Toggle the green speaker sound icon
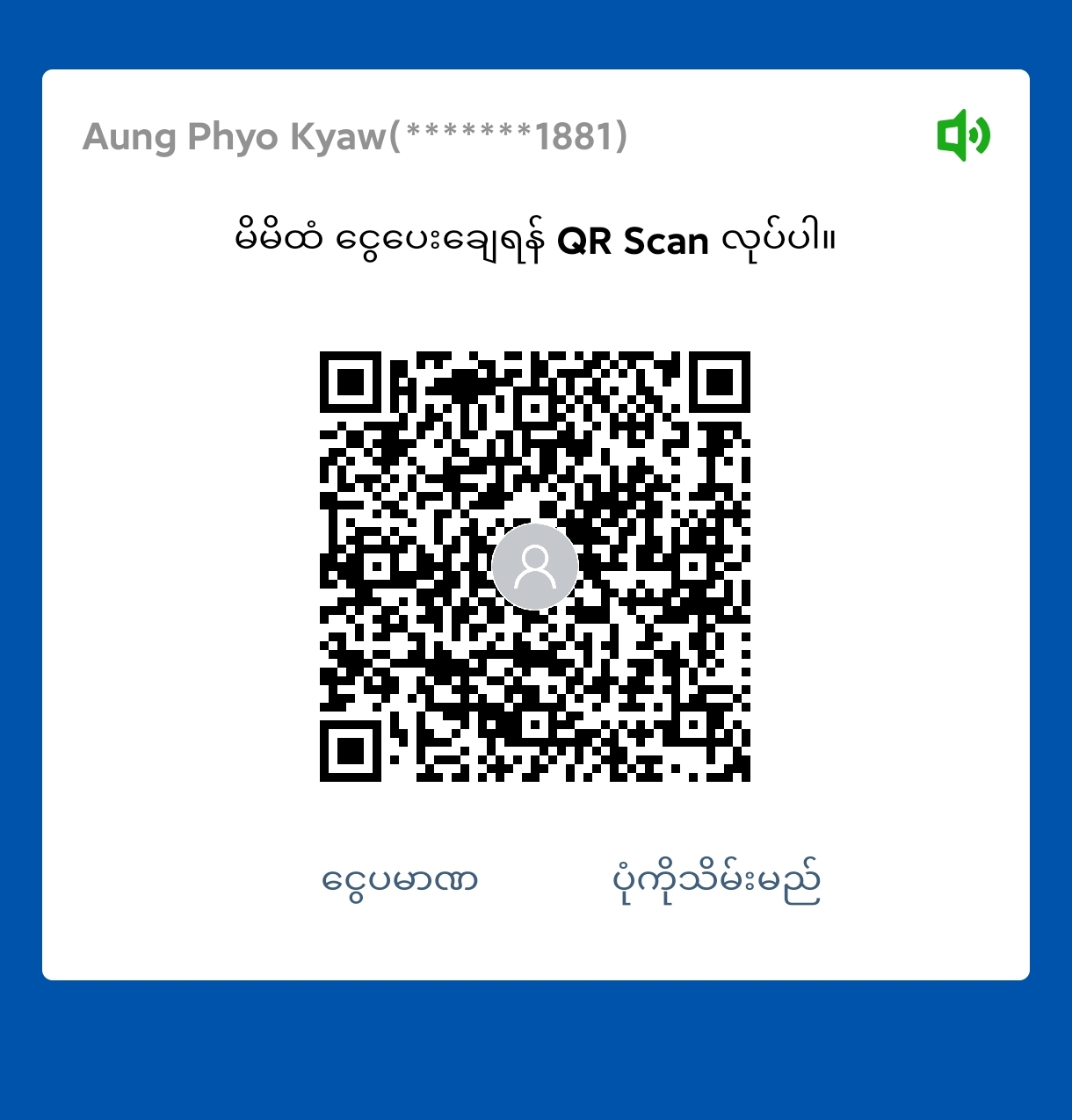 [x=963, y=135]
